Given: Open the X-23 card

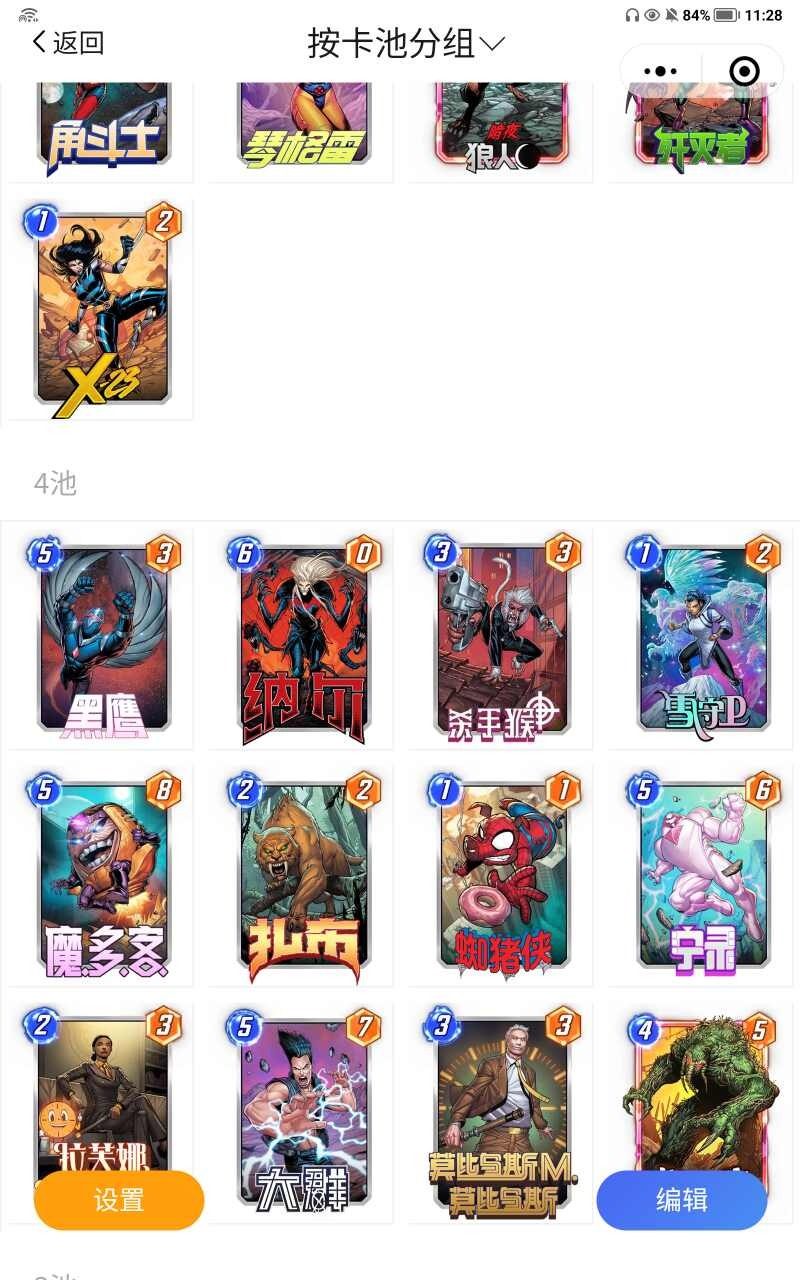Looking at the screenshot, I should pyautogui.click(x=101, y=311).
